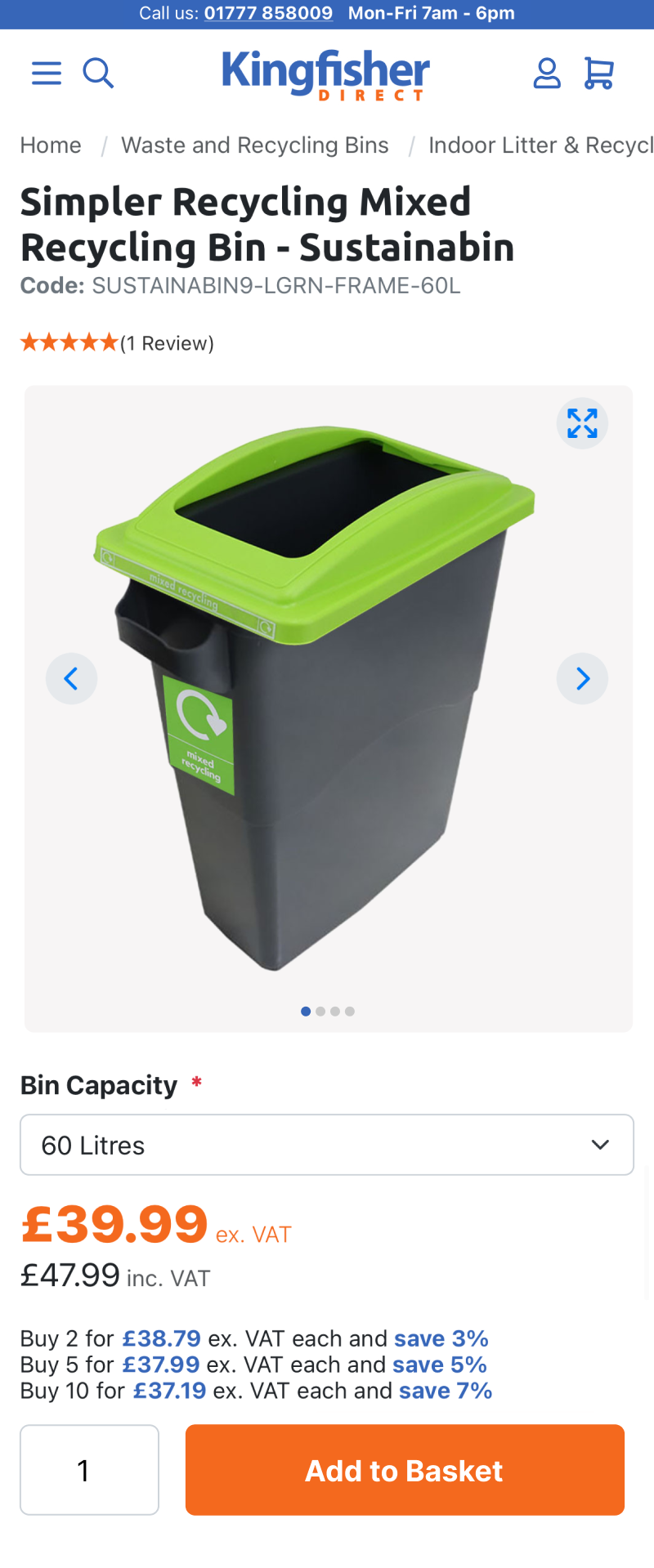654x1568 pixels.
Task: Click the Bin Capacity chevron arrow
Action: tap(601, 1144)
